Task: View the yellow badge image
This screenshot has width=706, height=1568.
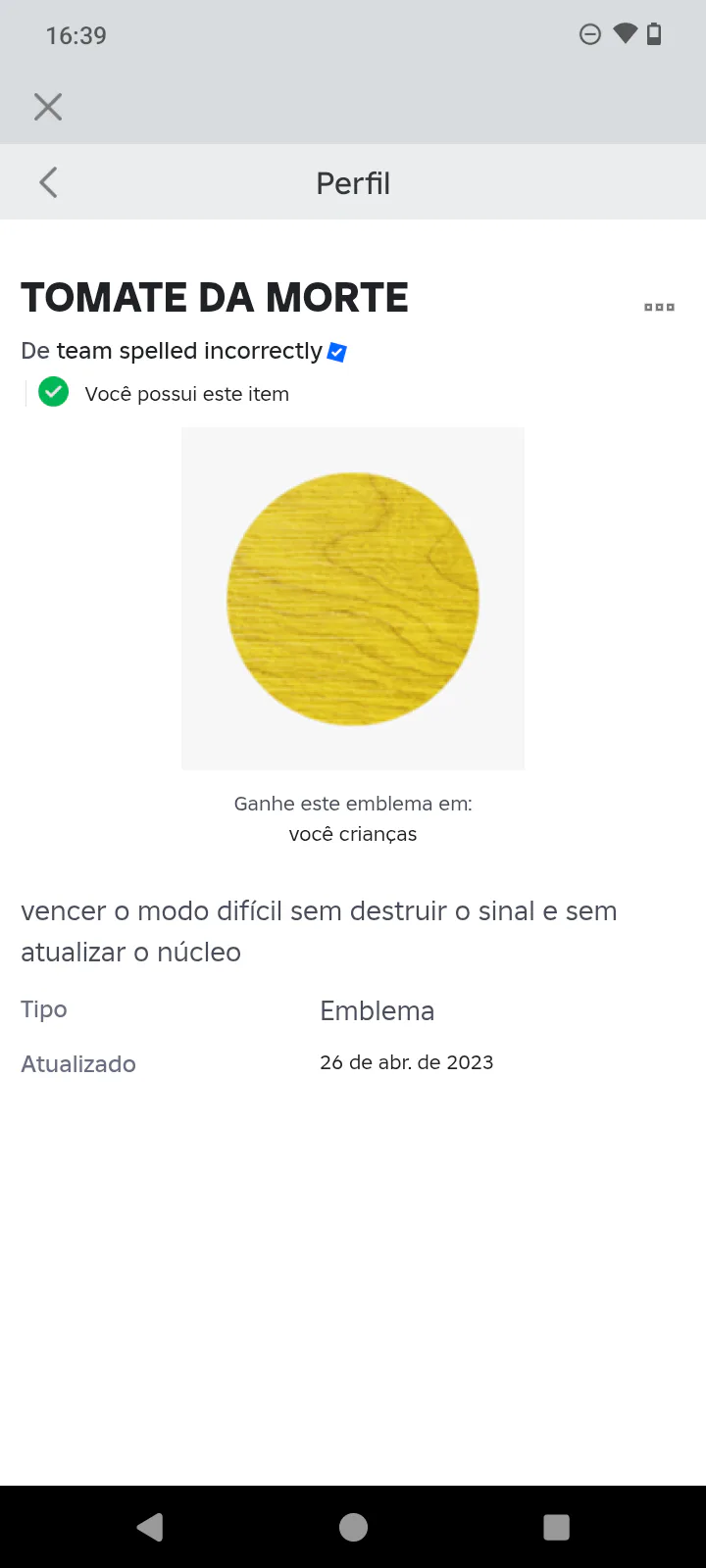Action: pyautogui.click(x=353, y=599)
